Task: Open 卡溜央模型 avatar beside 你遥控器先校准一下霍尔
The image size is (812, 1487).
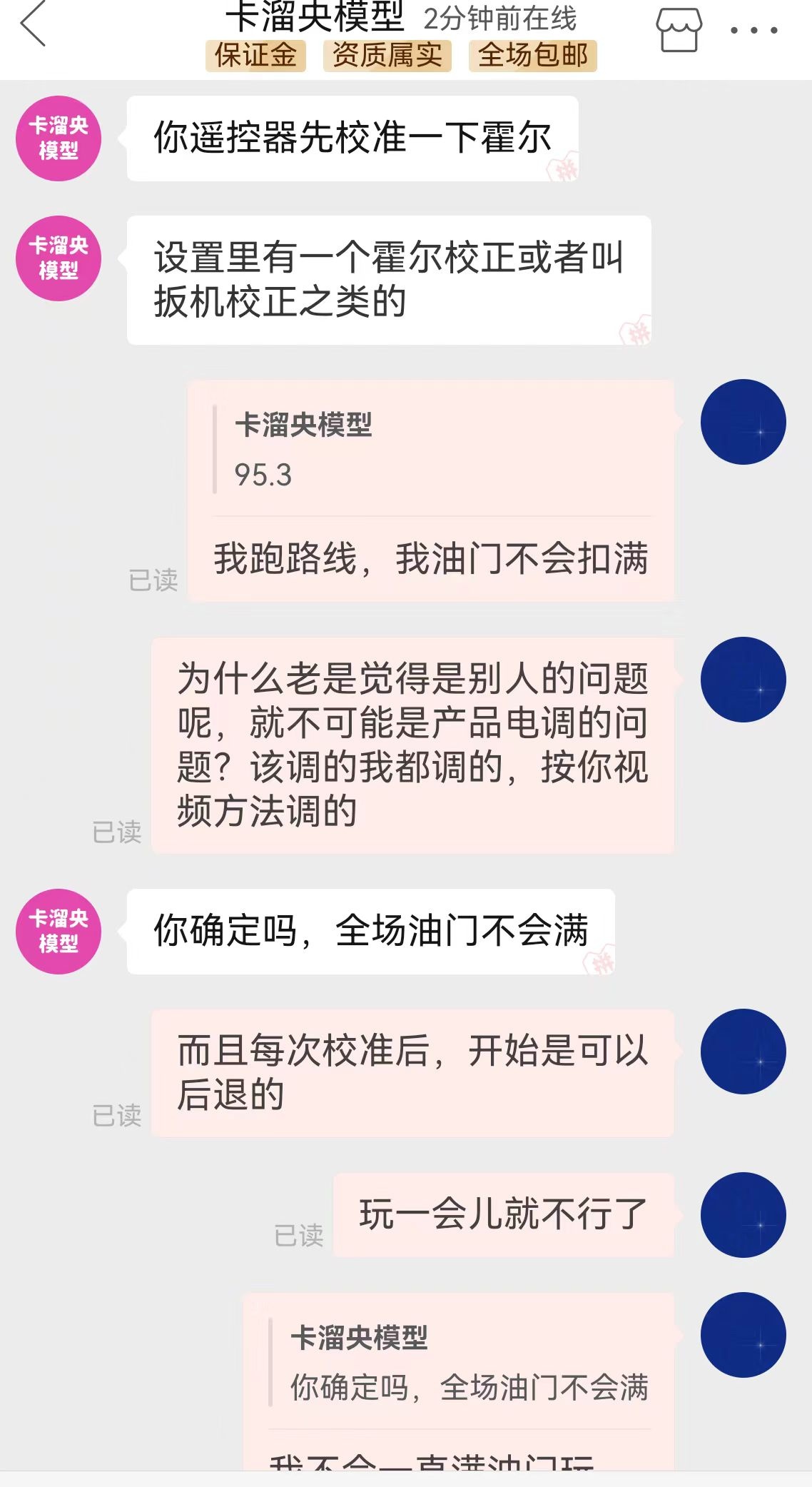Action: tap(59, 138)
